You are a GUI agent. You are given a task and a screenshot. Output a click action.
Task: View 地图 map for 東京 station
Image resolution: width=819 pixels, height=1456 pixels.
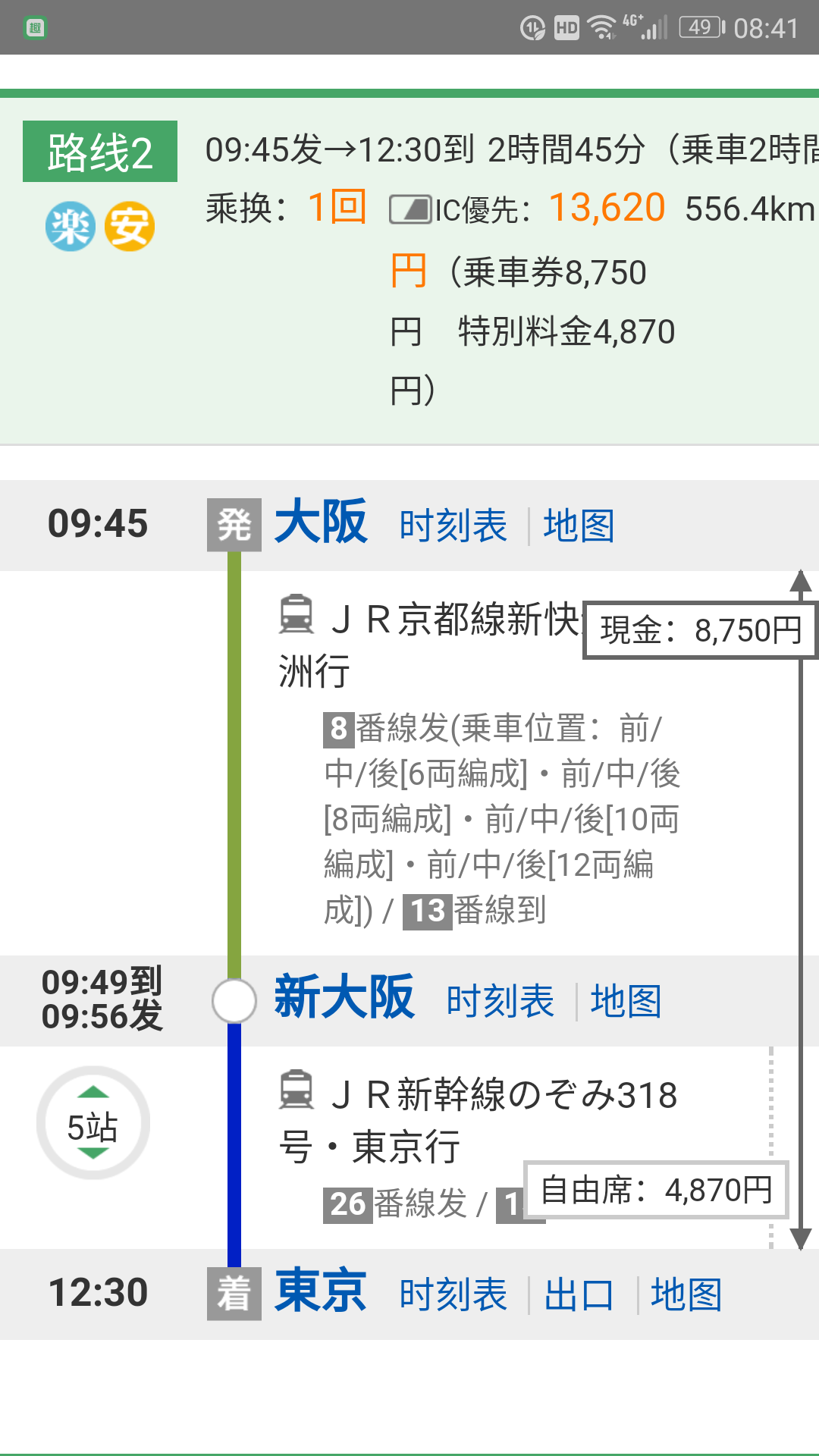tap(686, 1294)
